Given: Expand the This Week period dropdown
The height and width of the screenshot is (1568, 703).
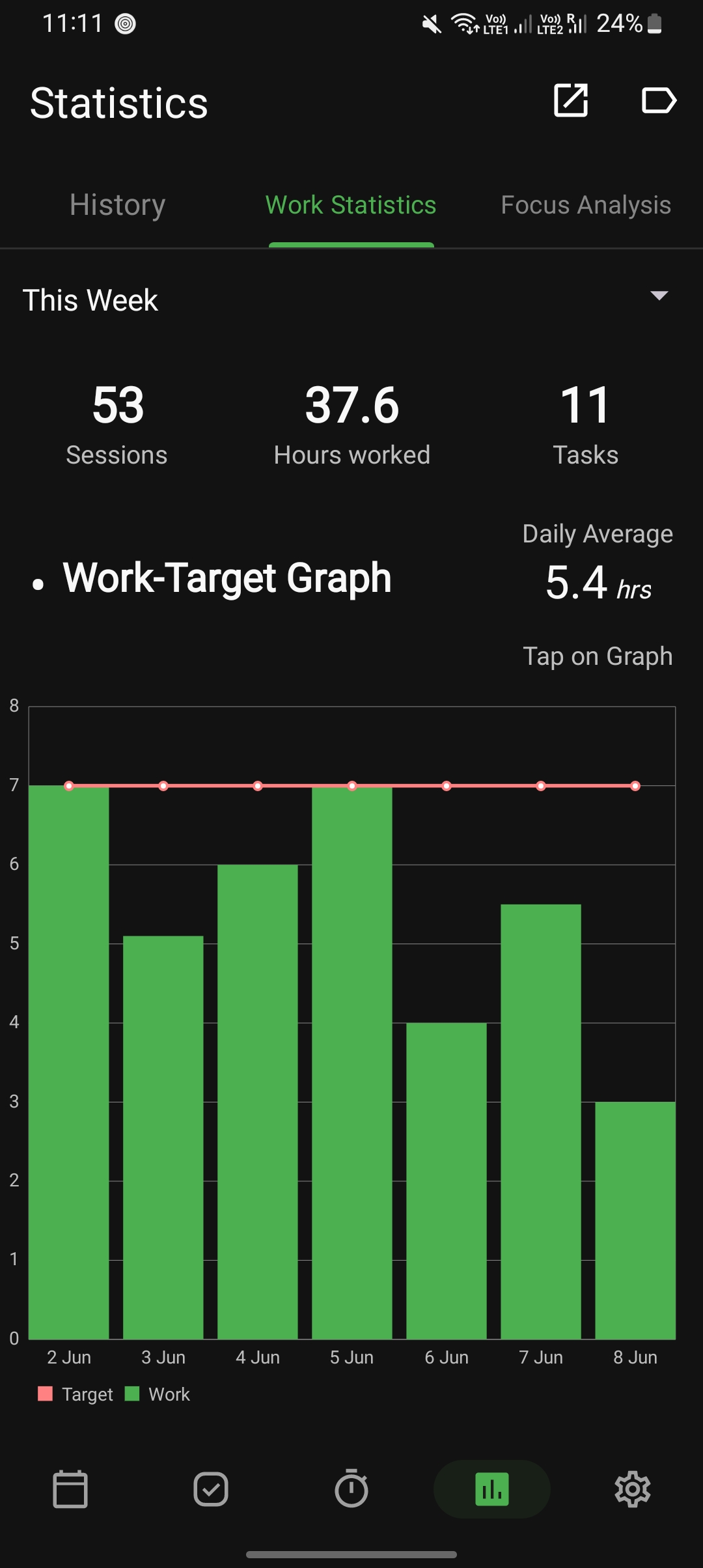Looking at the screenshot, I should pos(659,296).
